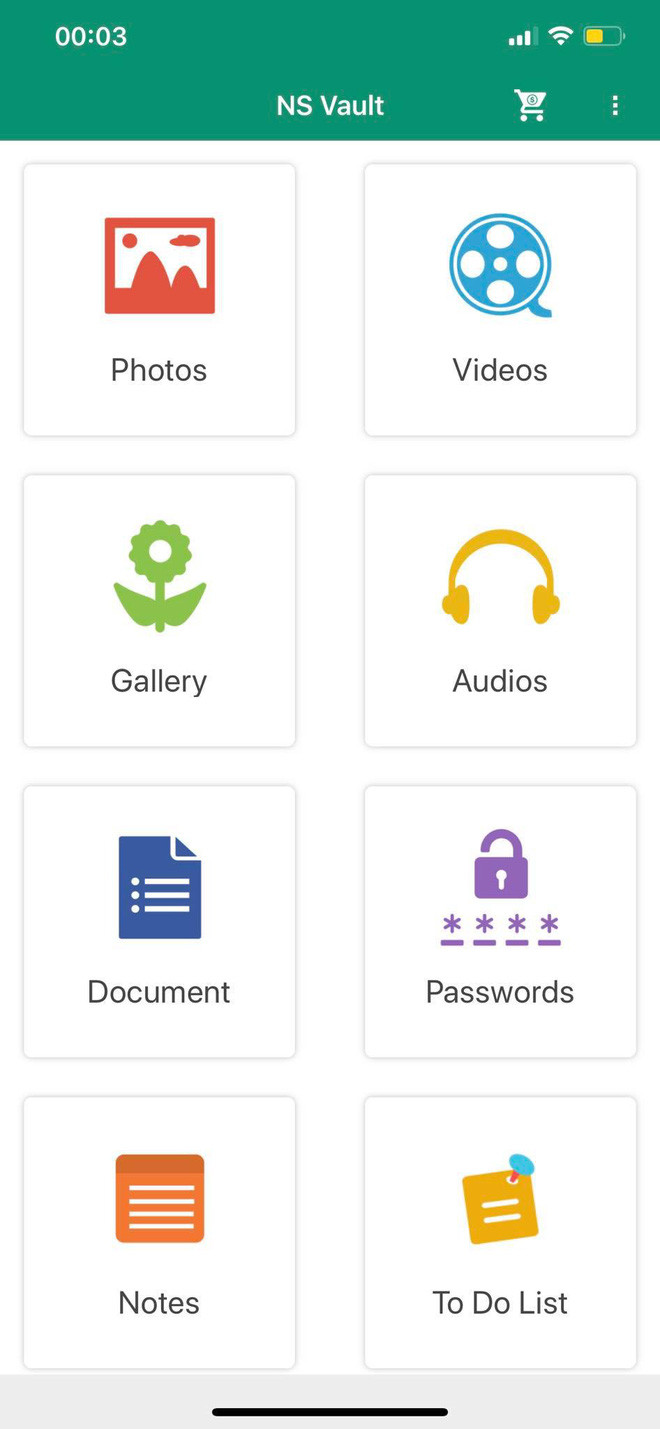The width and height of the screenshot is (660, 1429).
Task: Open the To Do List
Action: pos(500,1232)
